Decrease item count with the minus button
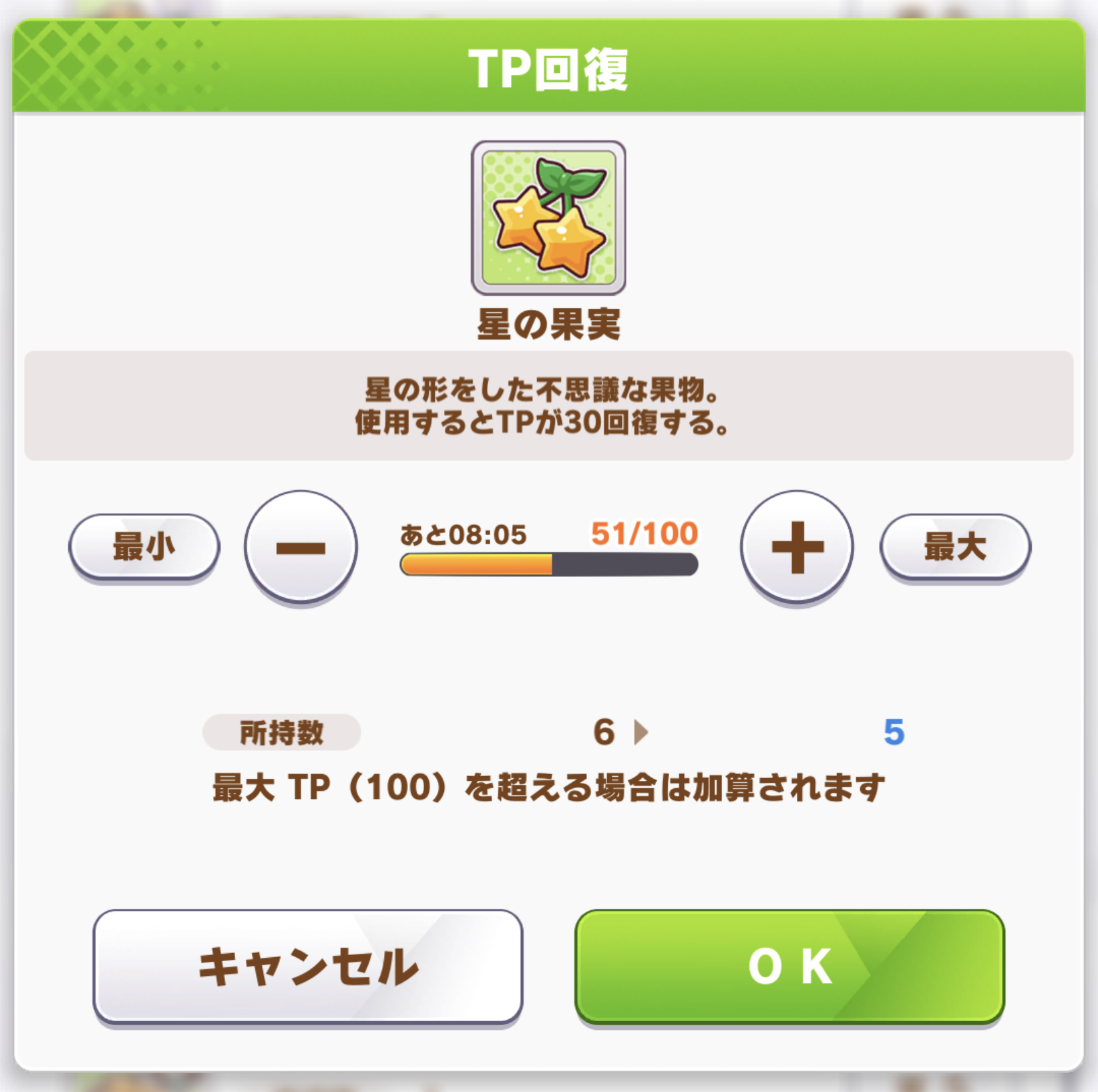The height and width of the screenshot is (1092, 1098). click(301, 548)
